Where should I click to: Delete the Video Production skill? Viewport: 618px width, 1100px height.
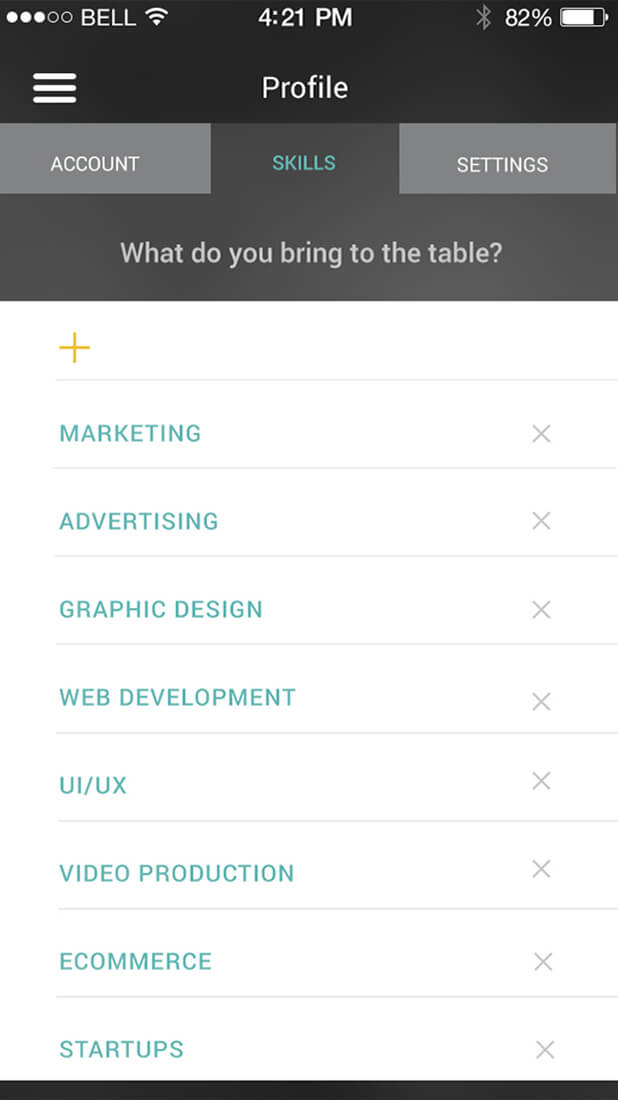pos(541,869)
